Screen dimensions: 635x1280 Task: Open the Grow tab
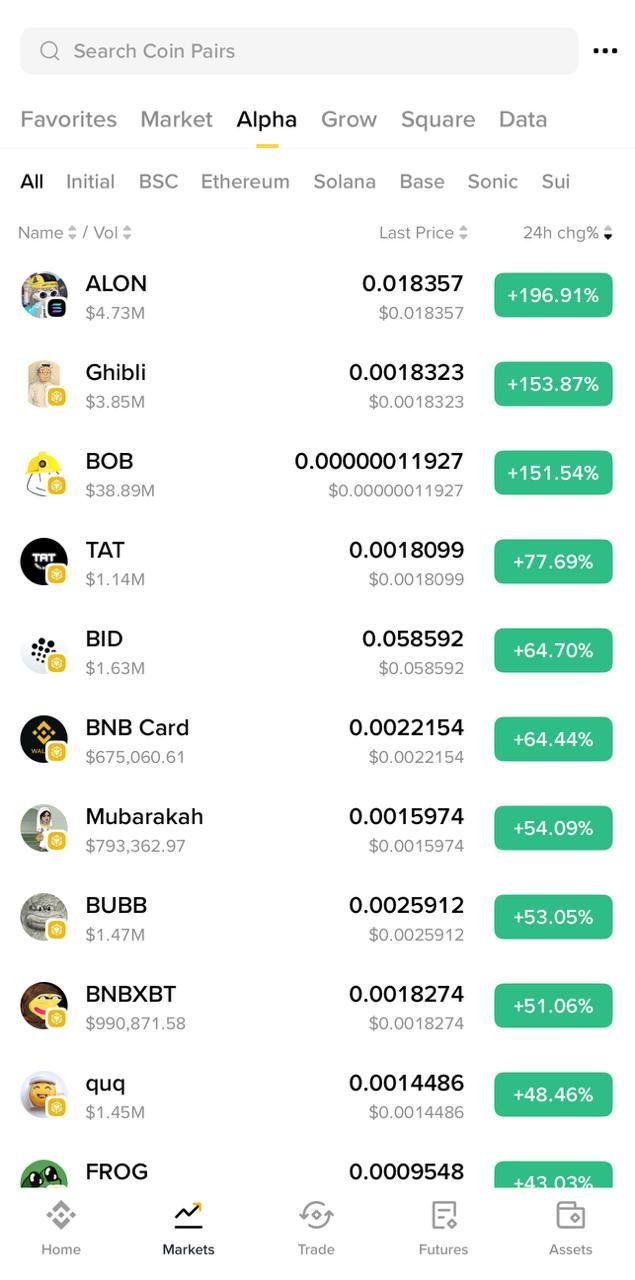(348, 120)
